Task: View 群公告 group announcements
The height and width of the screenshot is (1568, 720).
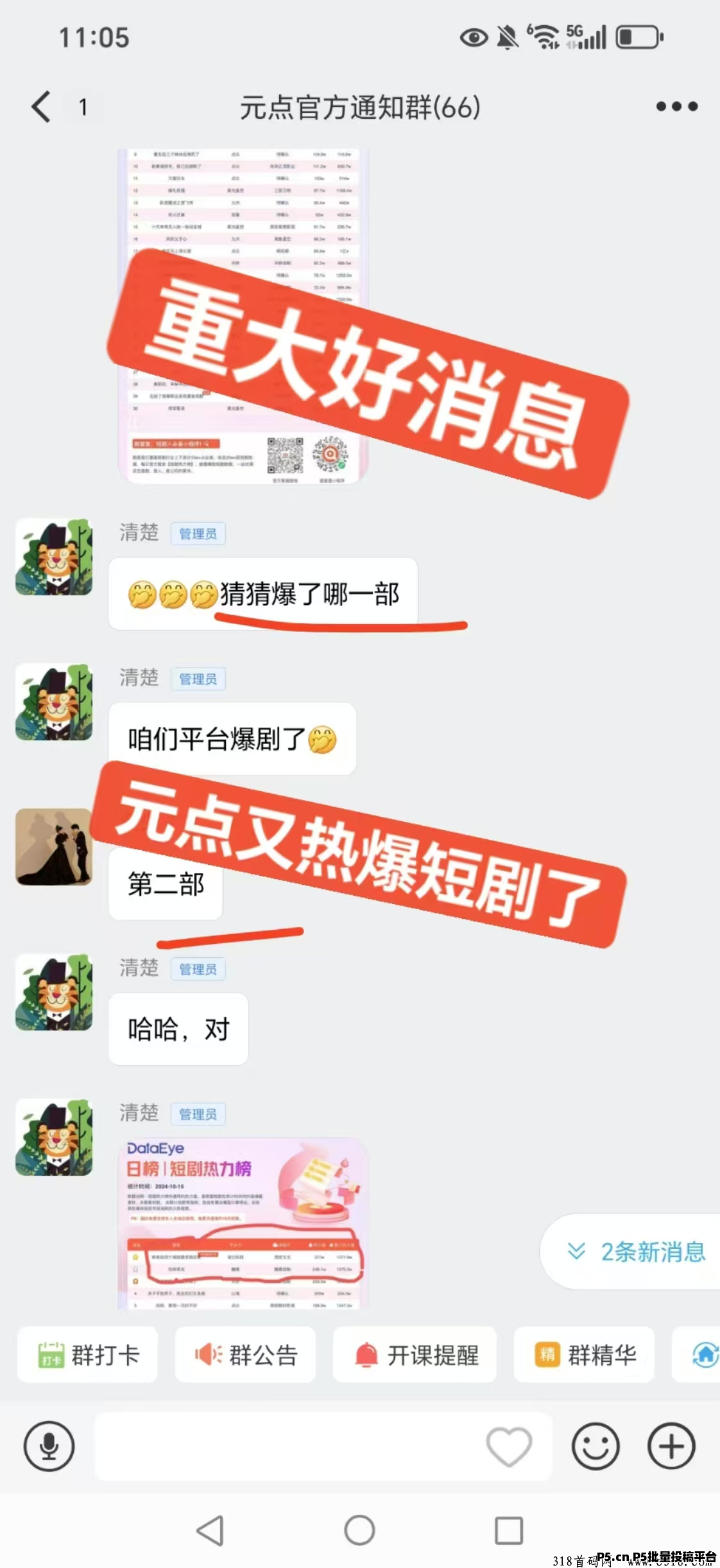Action: [x=246, y=1355]
